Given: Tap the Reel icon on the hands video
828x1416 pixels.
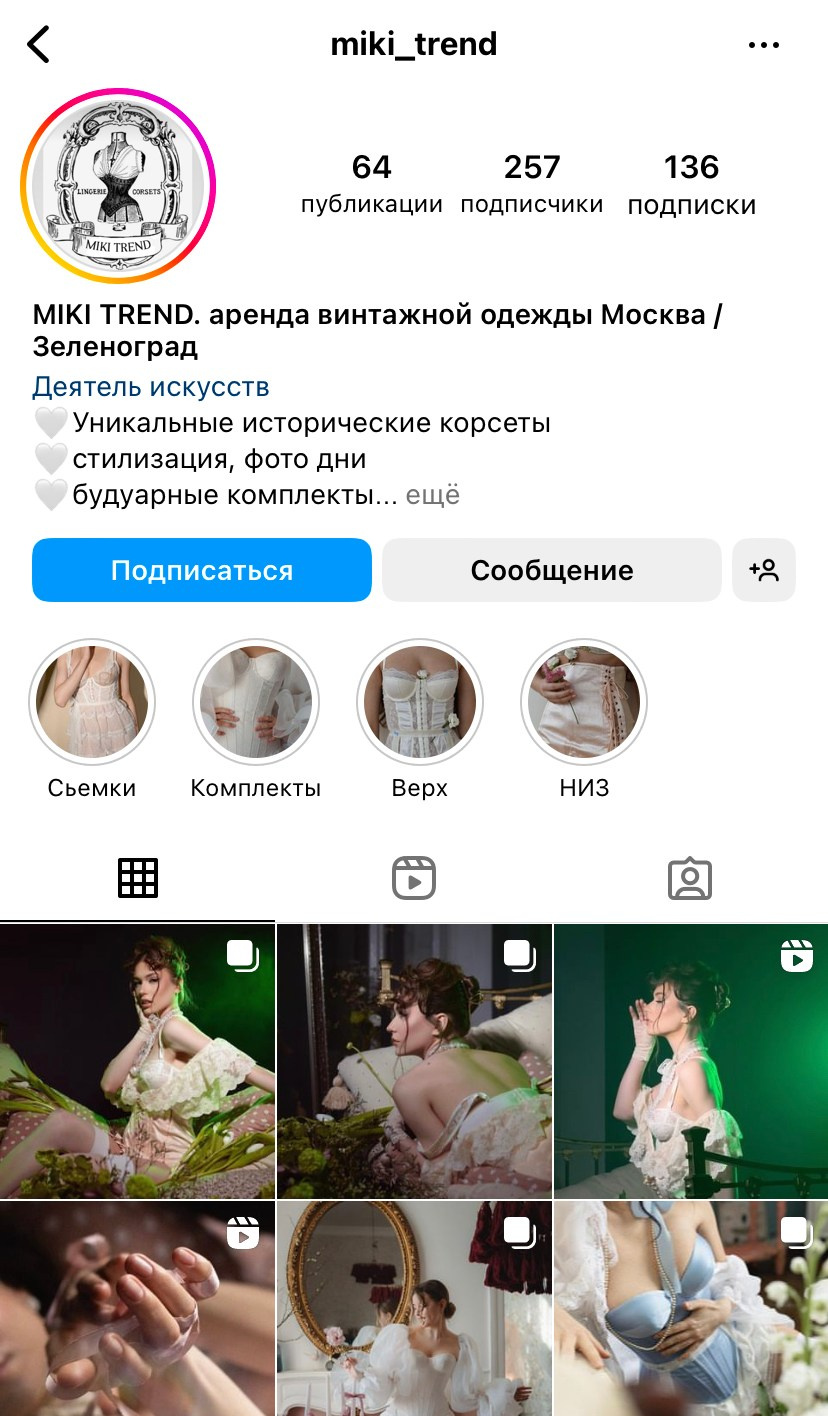Looking at the screenshot, I should [240, 1232].
